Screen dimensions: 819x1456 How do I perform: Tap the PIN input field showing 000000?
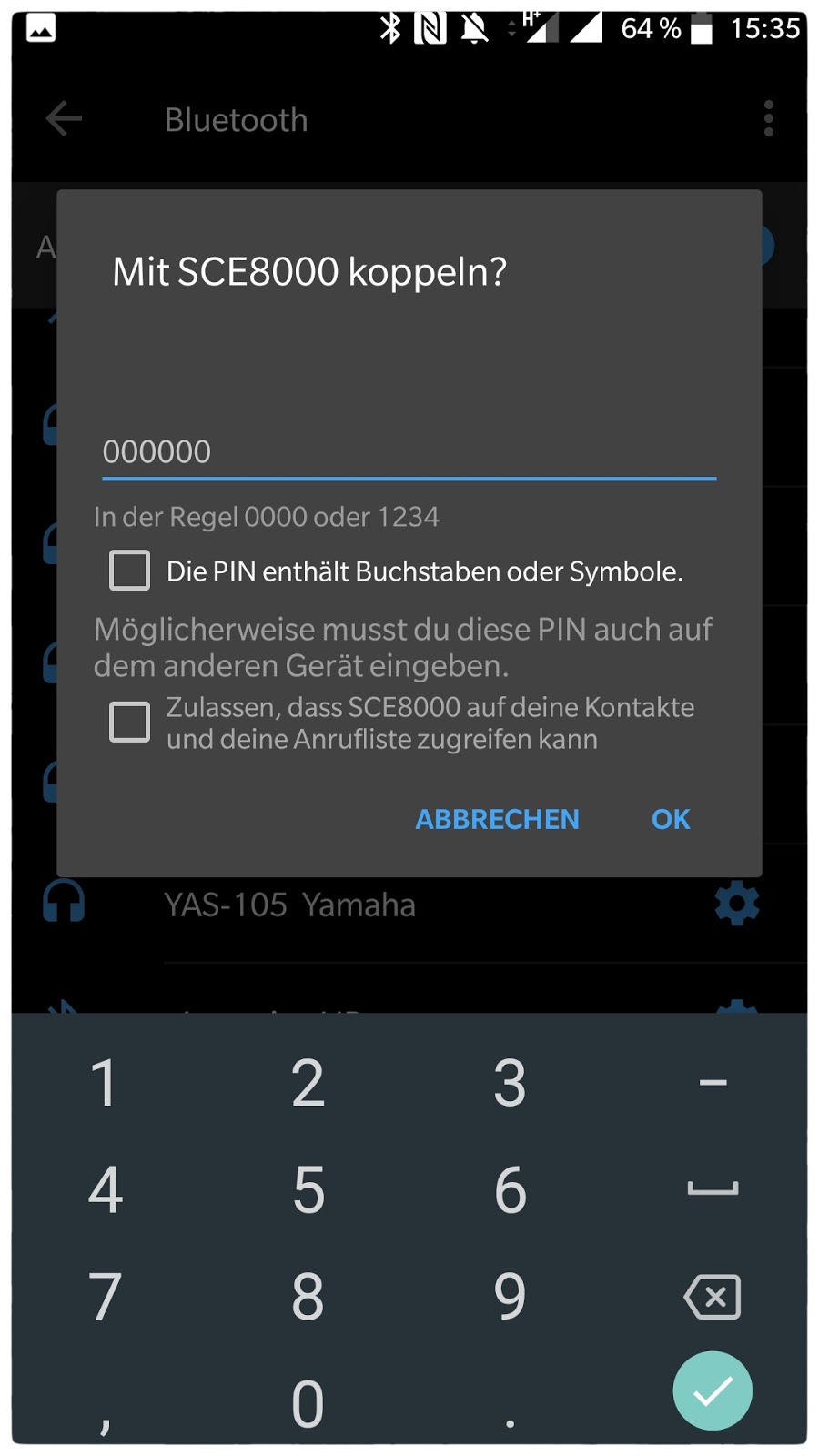pyautogui.click(x=409, y=452)
